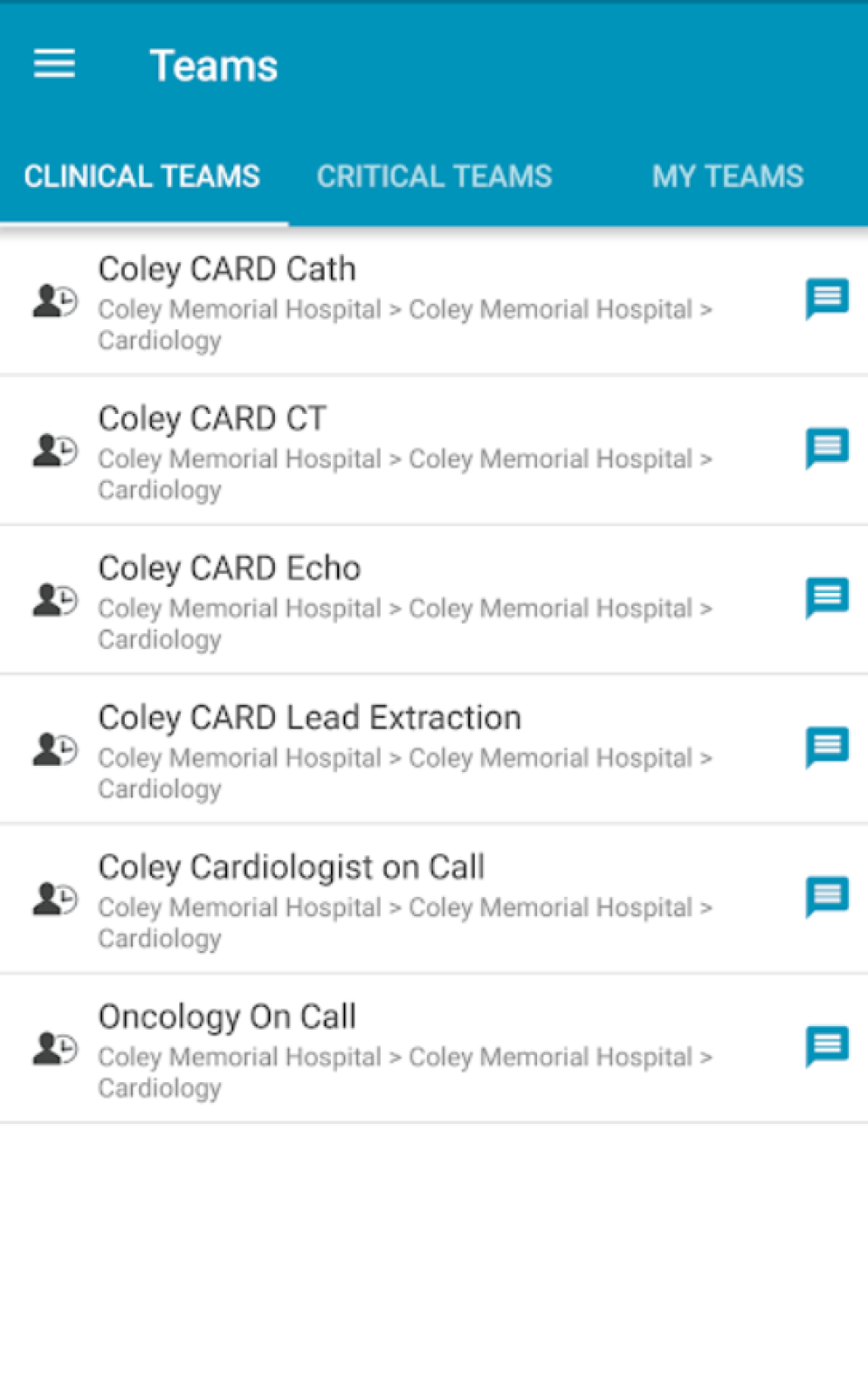
Task: Message the Coley CARD Cath team
Action: pyautogui.click(x=826, y=298)
